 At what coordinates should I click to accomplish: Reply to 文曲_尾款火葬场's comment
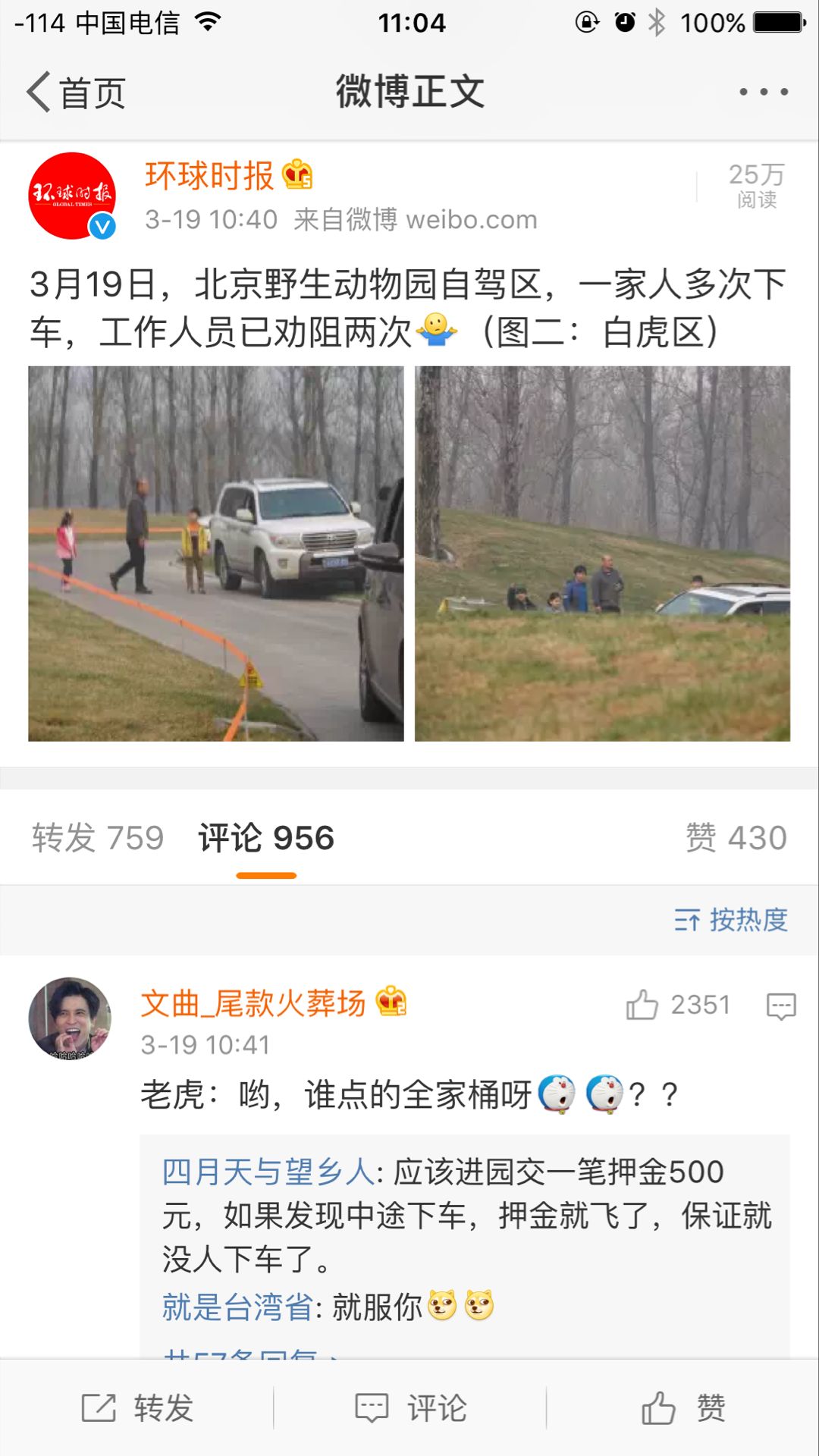(x=781, y=1006)
